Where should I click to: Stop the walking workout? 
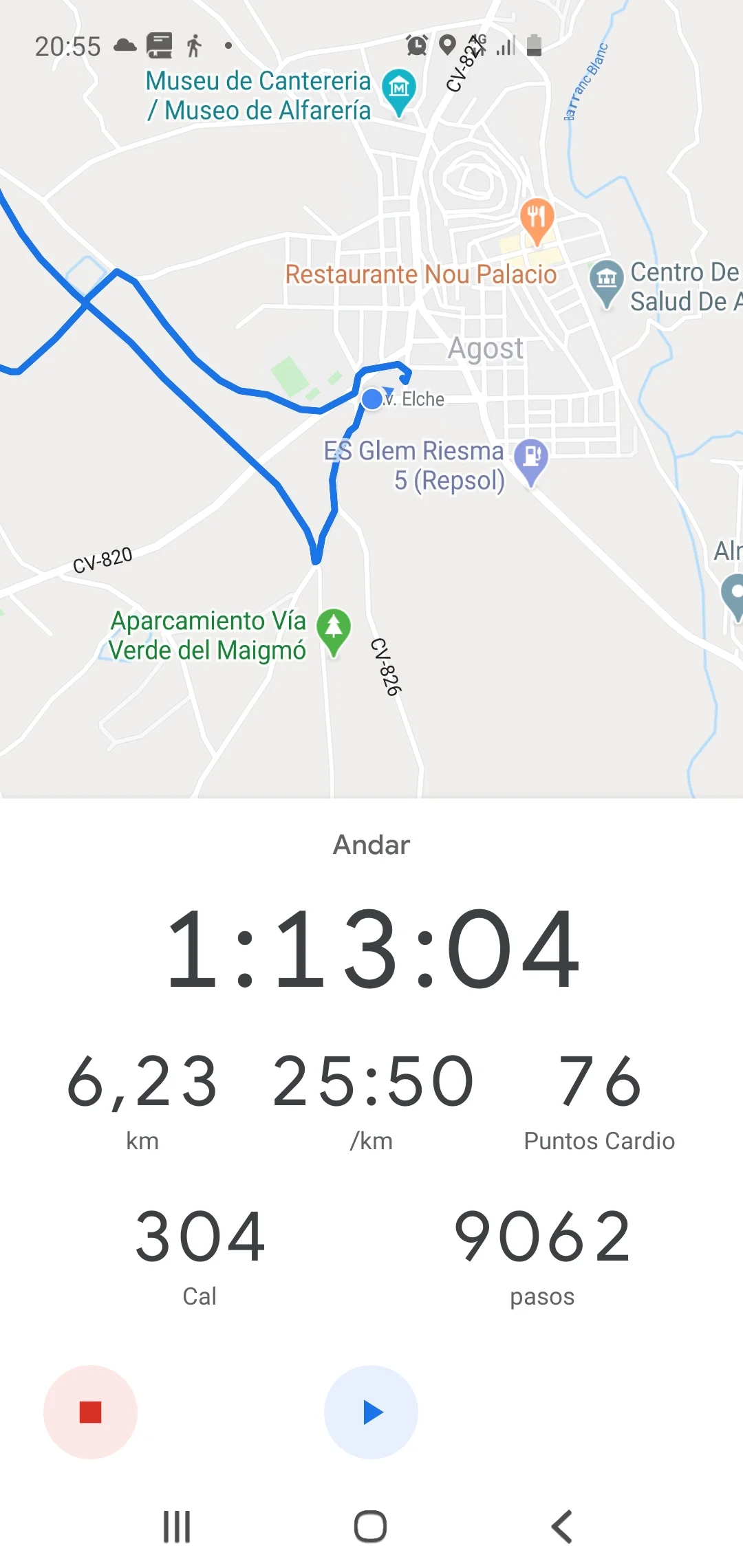click(90, 1412)
